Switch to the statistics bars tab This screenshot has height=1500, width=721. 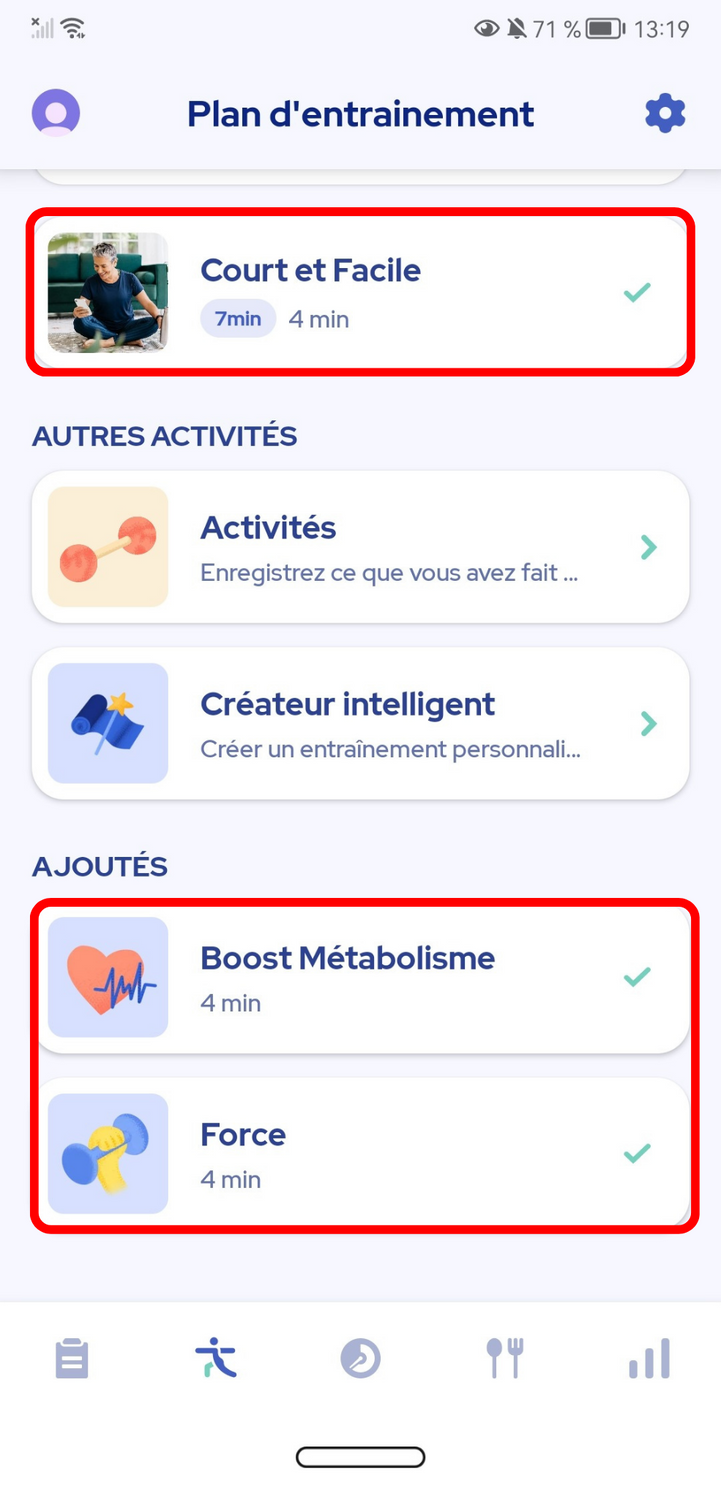click(649, 1359)
